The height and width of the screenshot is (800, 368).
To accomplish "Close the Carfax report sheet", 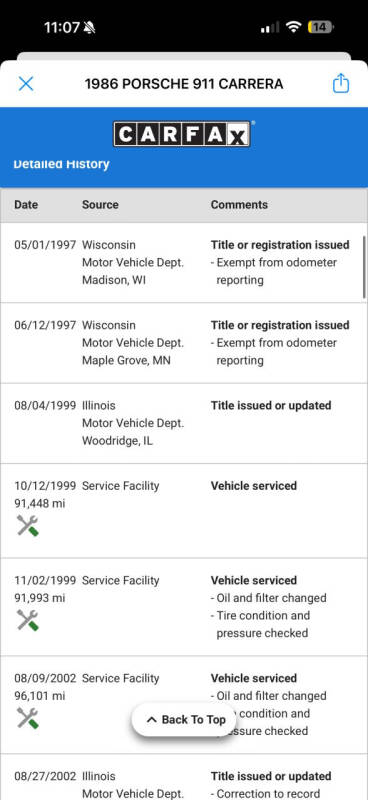I will 26,84.
